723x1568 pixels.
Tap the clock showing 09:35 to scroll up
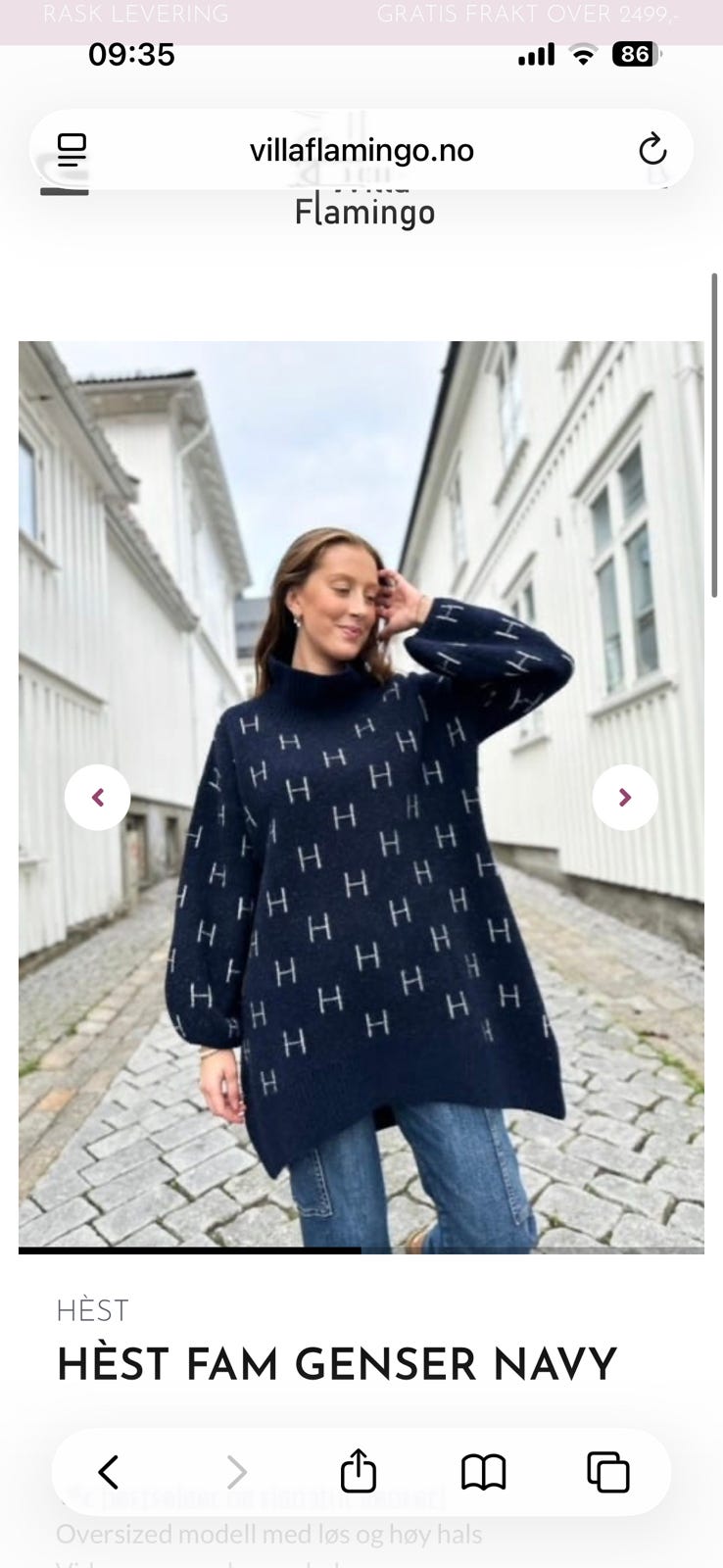(132, 55)
